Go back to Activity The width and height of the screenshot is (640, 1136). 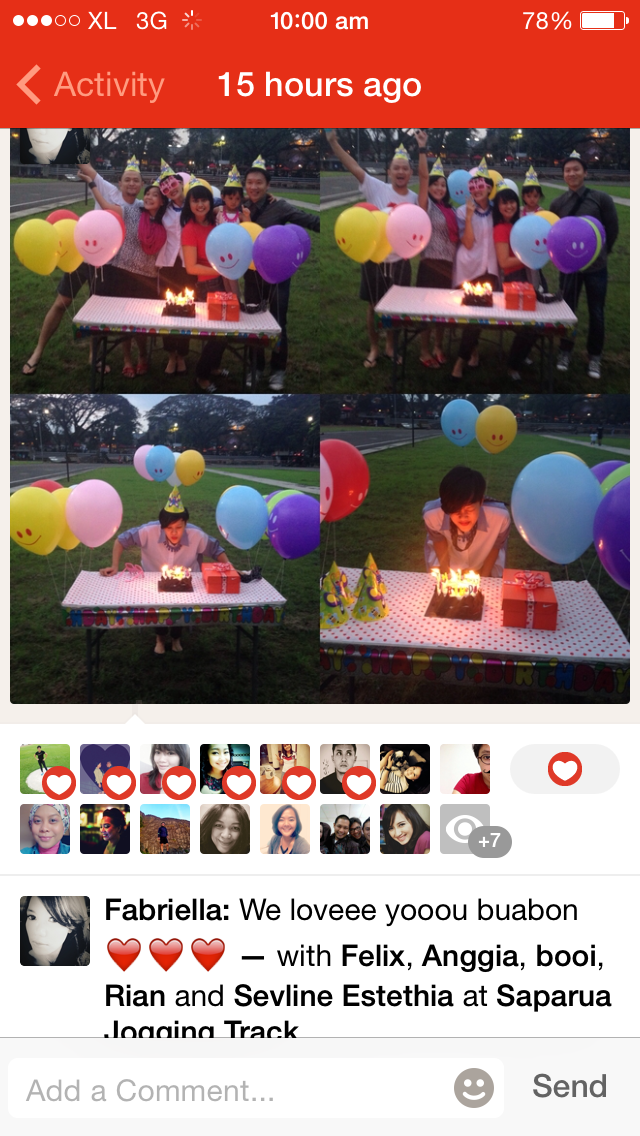90,85
